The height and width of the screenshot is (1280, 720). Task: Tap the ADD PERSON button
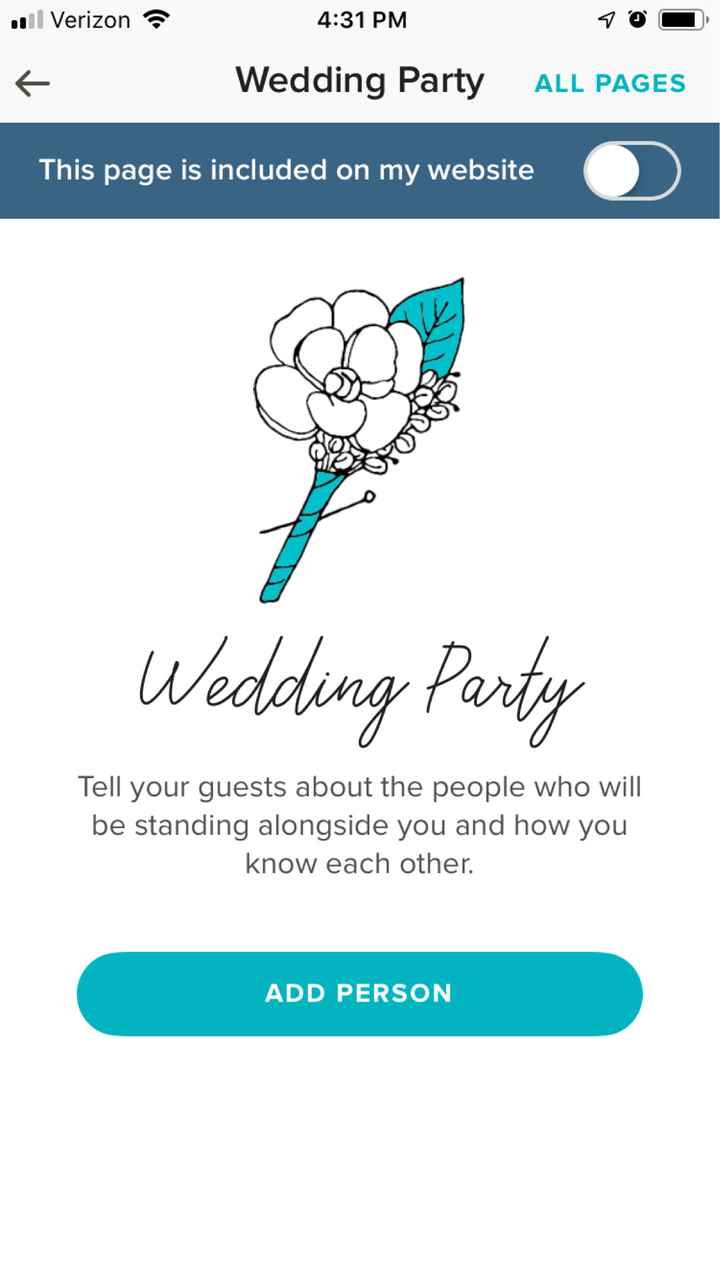[x=359, y=993]
